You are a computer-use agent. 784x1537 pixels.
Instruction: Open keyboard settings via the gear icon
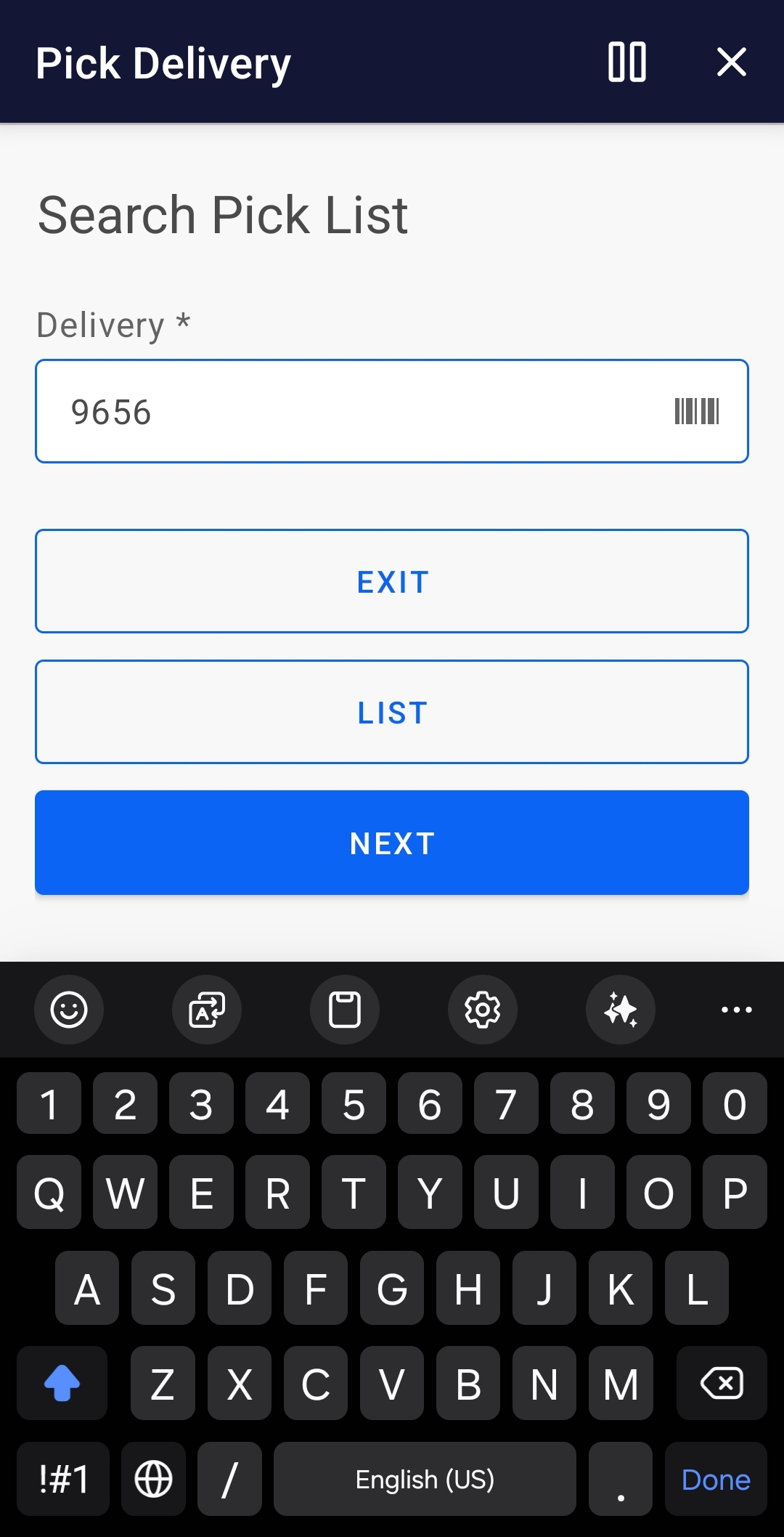point(482,1010)
